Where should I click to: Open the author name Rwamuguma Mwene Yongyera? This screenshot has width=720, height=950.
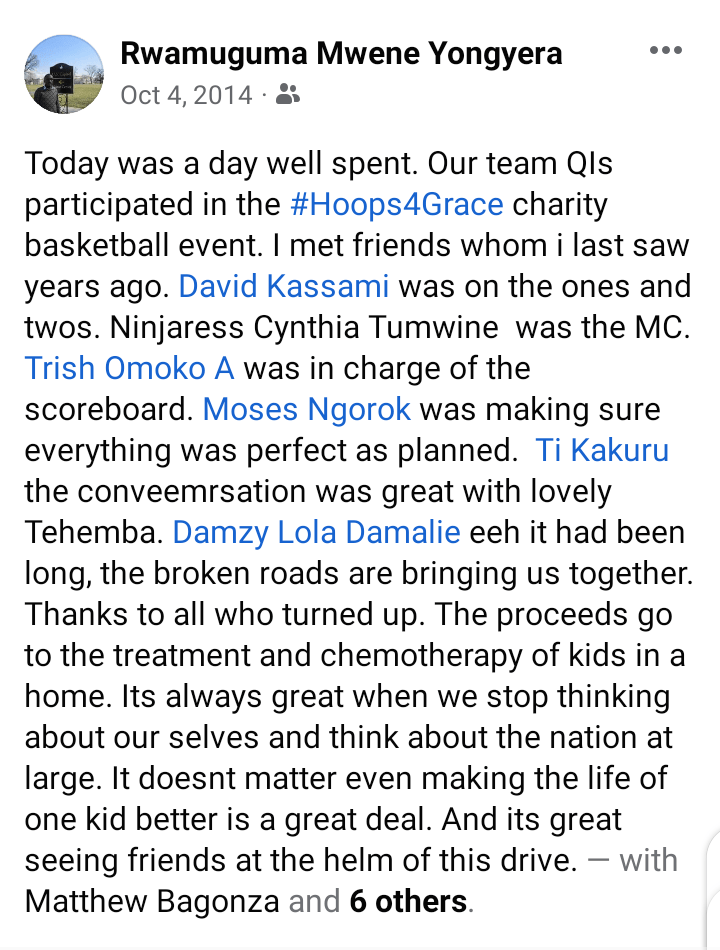click(x=341, y=53)
